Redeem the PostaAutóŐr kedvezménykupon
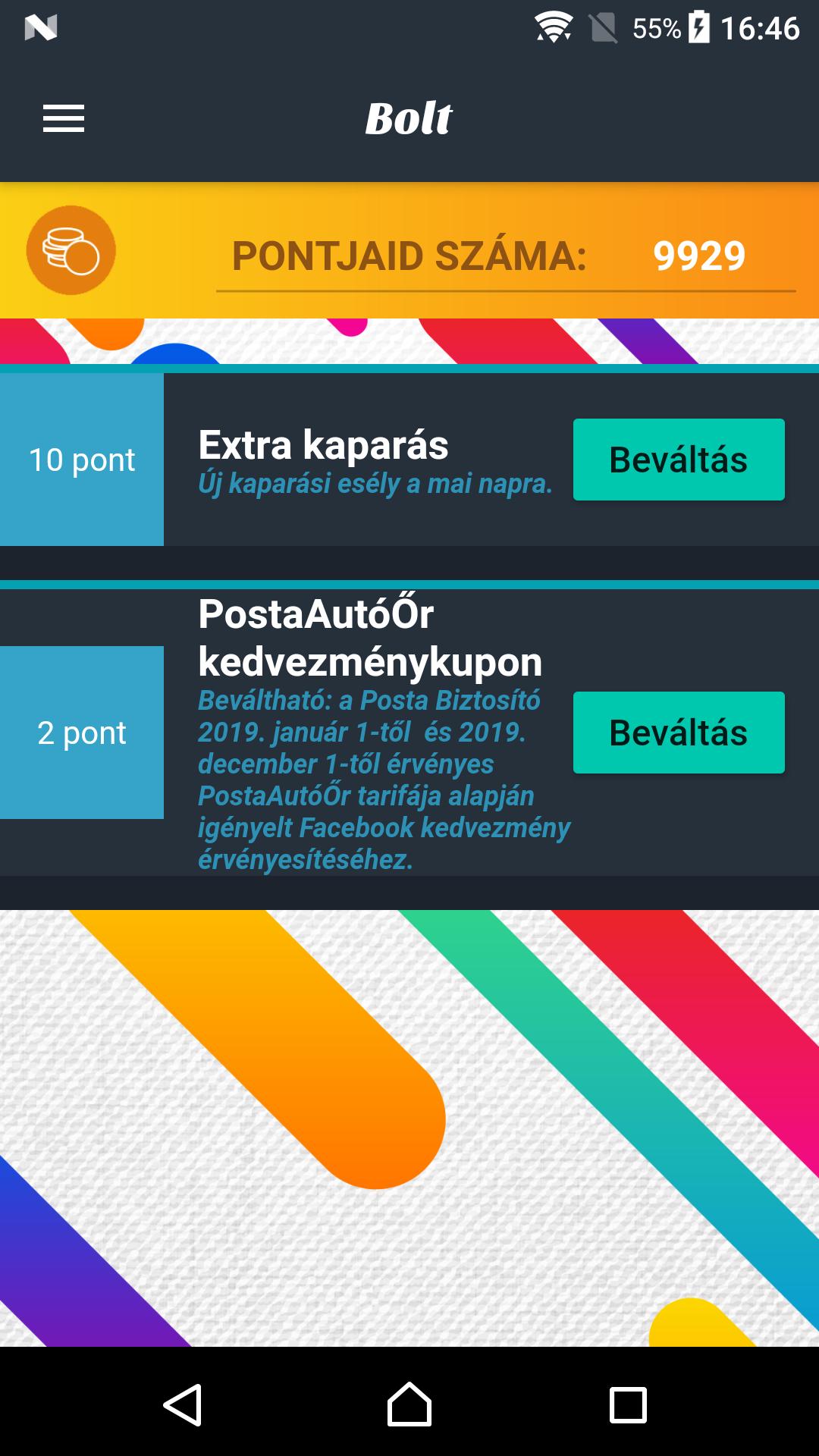This screenshot has width=819, height=1456. click(678, 733)
